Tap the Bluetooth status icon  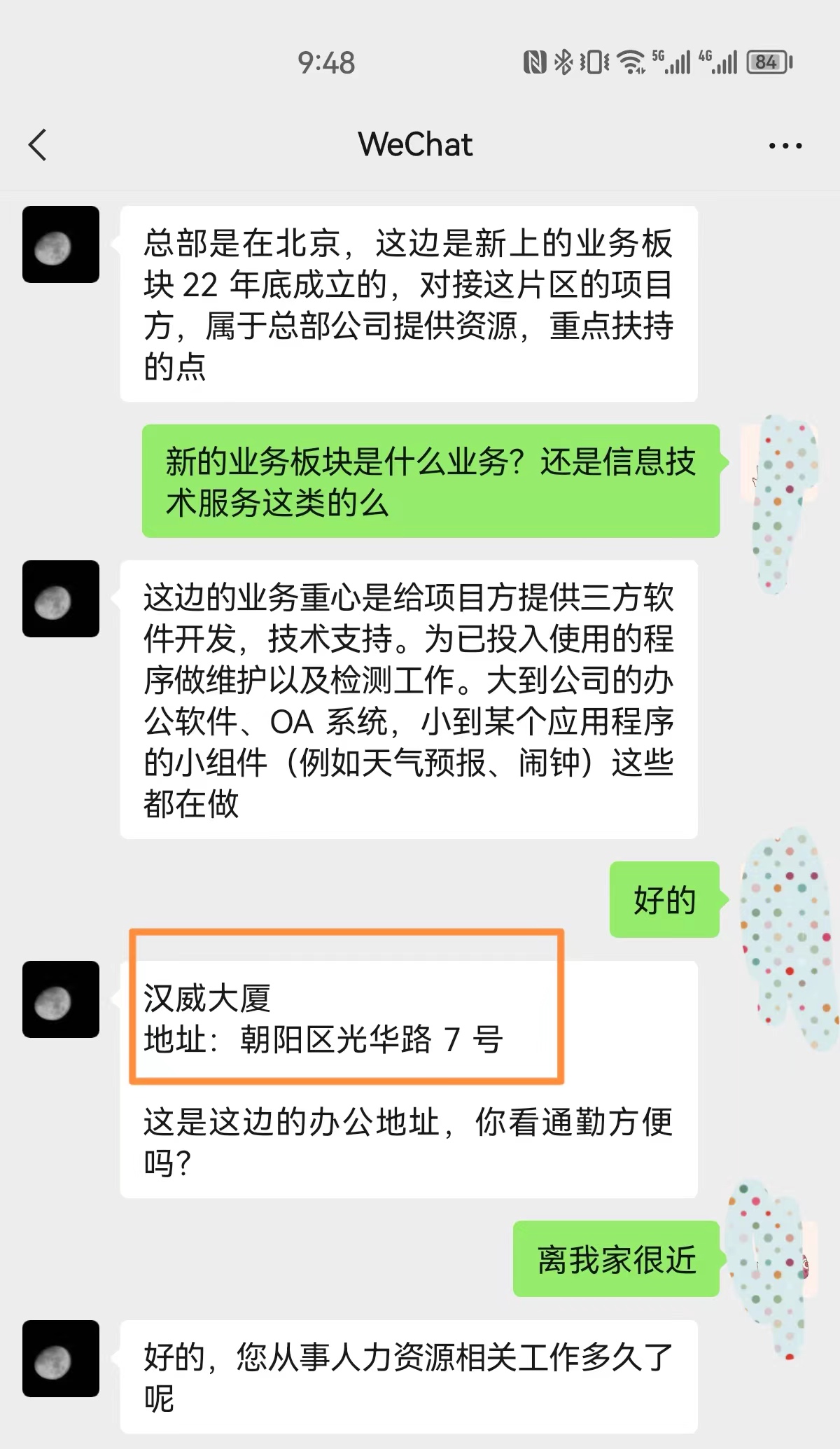564,62
